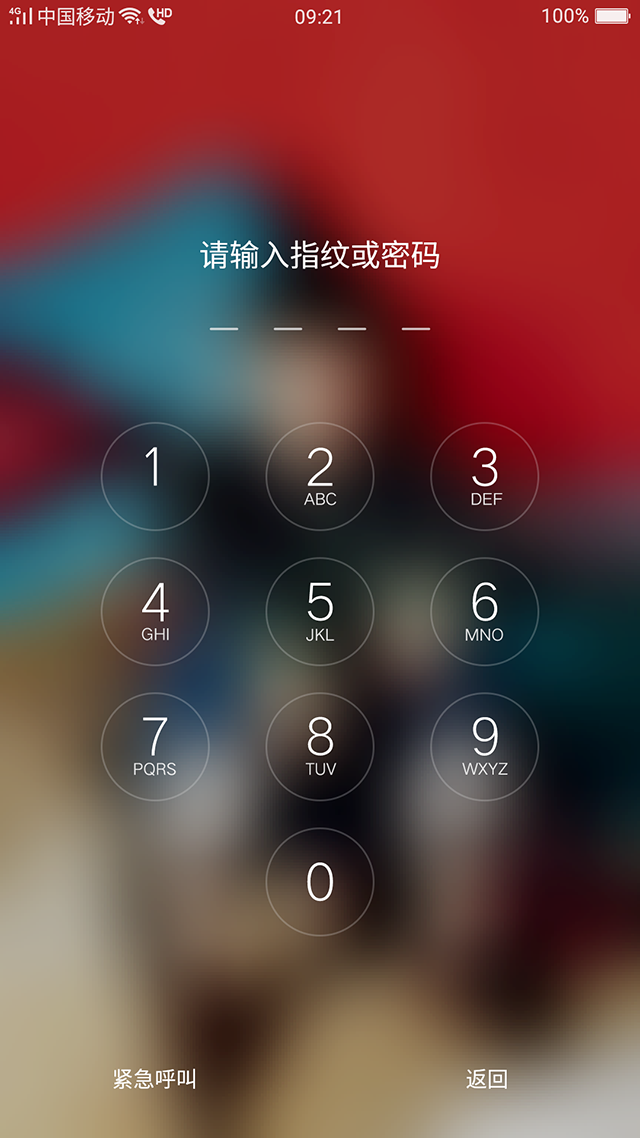Viewport: 640px width, 1138px height.
Task: Tap the 4 GHI key
Action: tap(155, 611)
